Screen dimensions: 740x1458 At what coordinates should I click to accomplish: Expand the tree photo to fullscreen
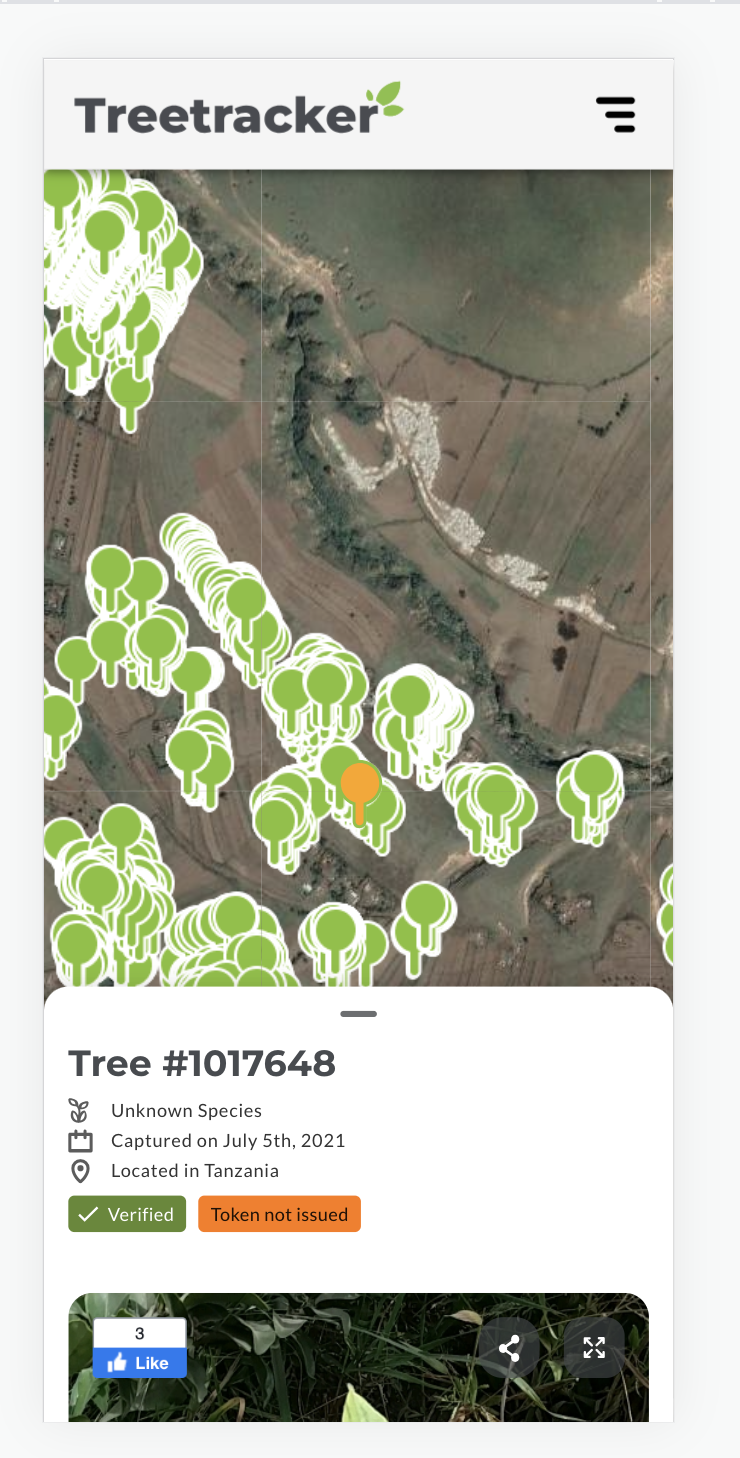pyautogui.click(x=594, y=1347)
